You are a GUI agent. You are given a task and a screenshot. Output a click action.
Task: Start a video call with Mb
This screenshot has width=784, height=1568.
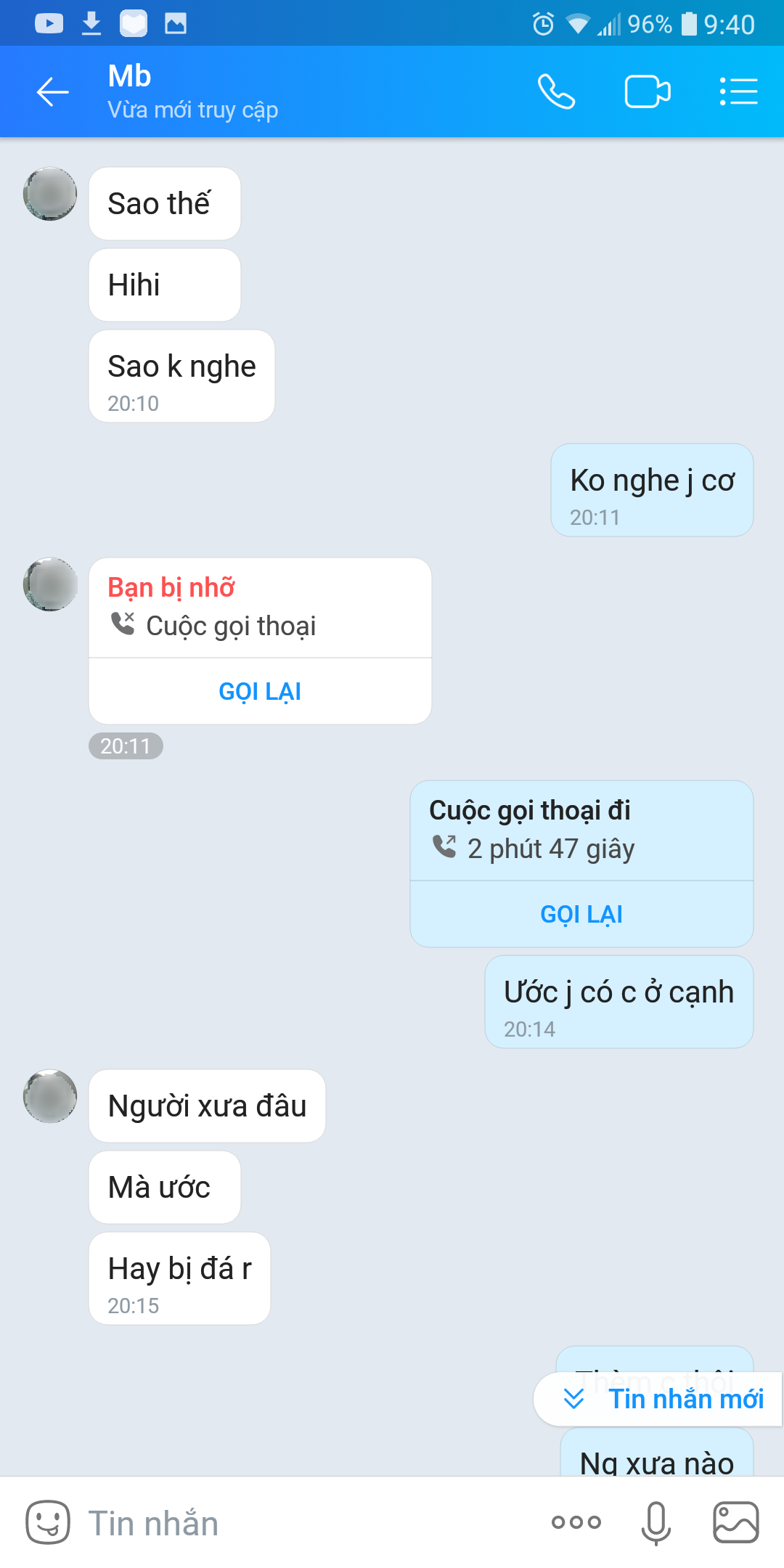point(647,92)
